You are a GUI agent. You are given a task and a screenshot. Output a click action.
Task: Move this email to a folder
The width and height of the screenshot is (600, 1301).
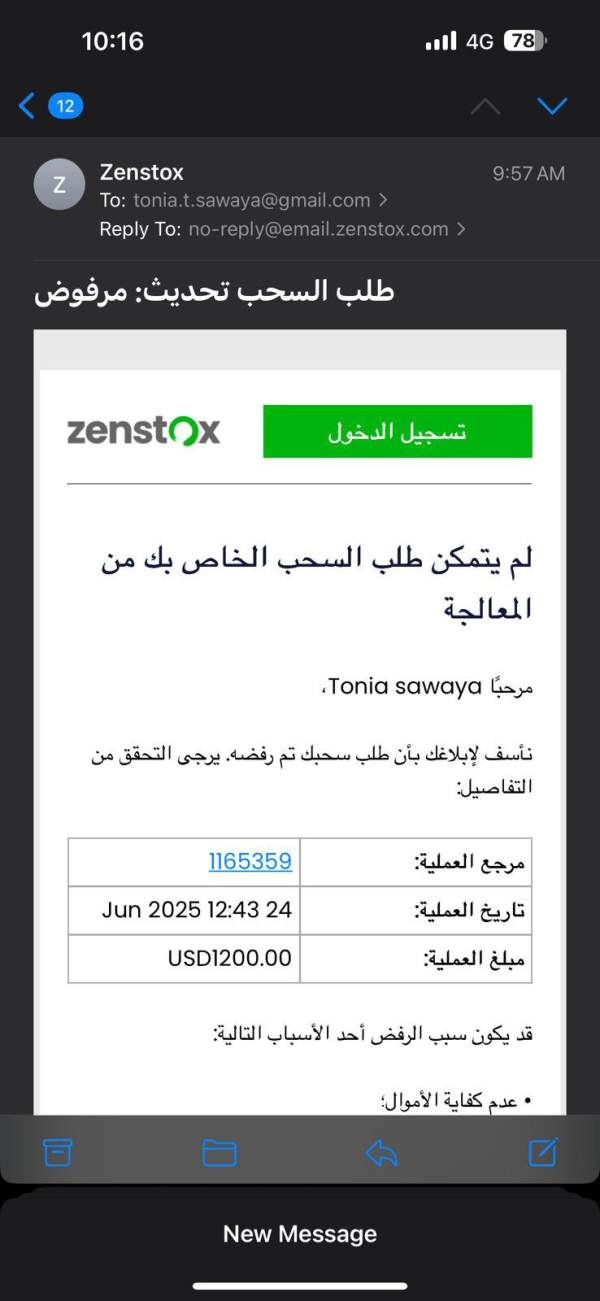point(219,1153)
